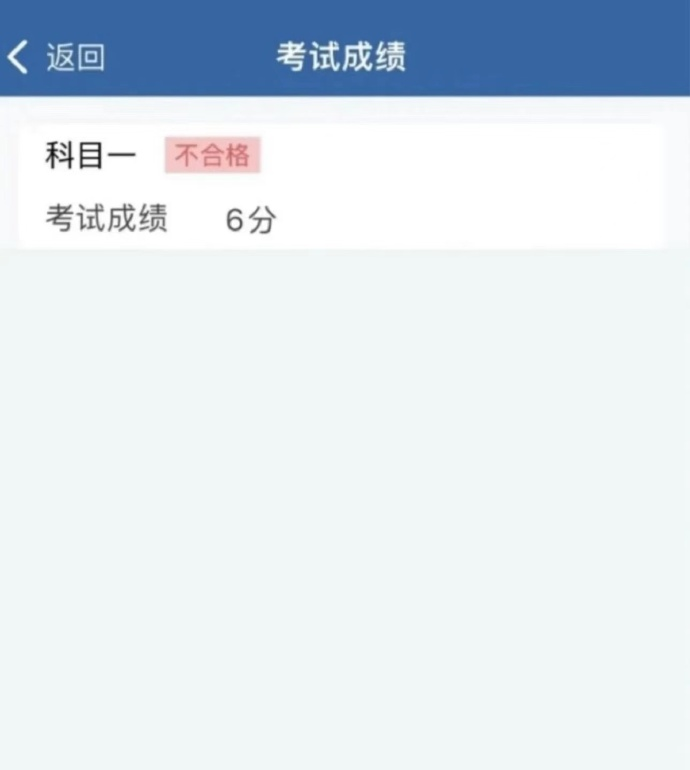Go back using the 返回 button
The width and height of the screenshot is (690, 770).
(56, 57)
